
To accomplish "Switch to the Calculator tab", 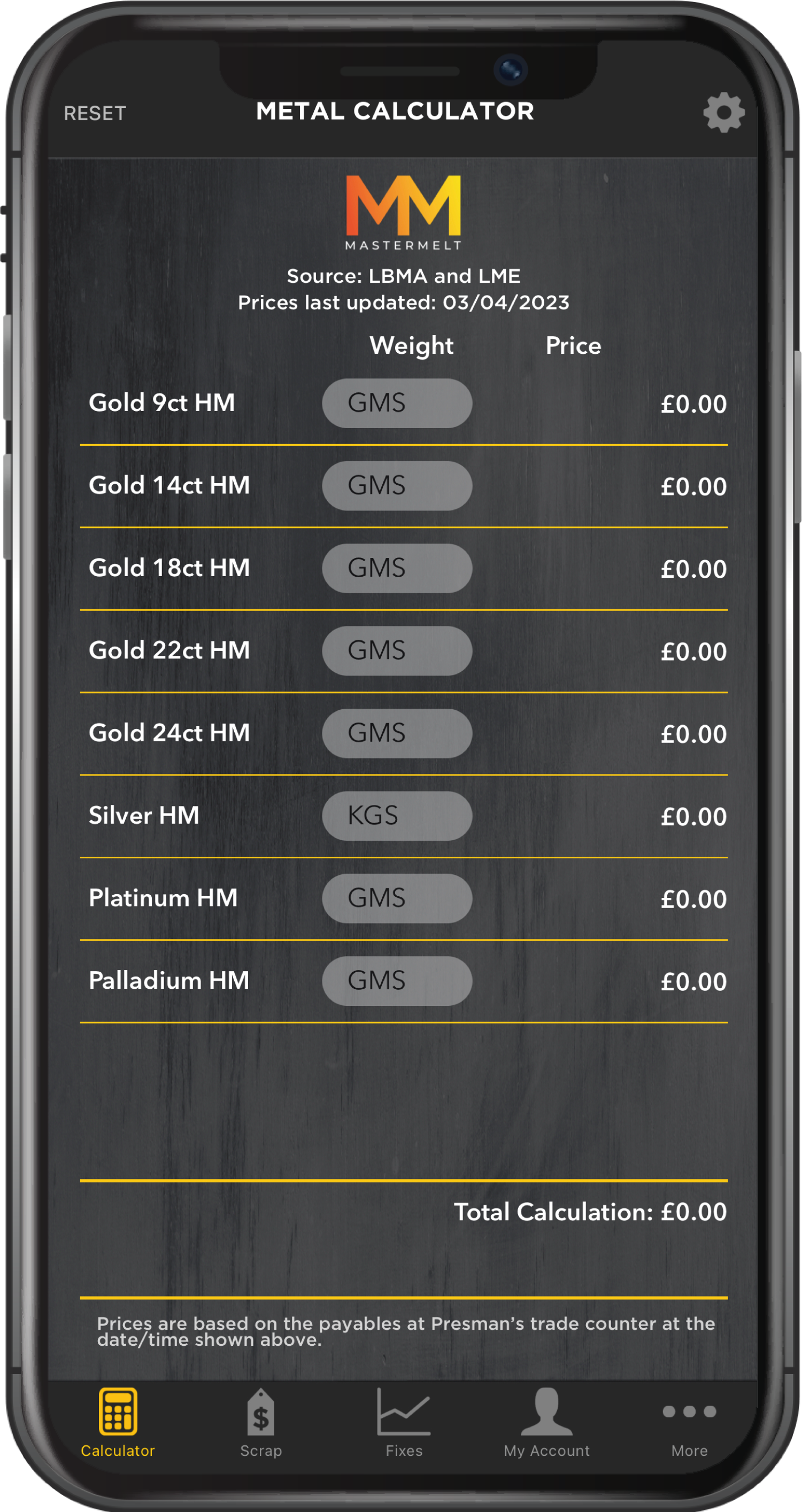I will 118,1423.
